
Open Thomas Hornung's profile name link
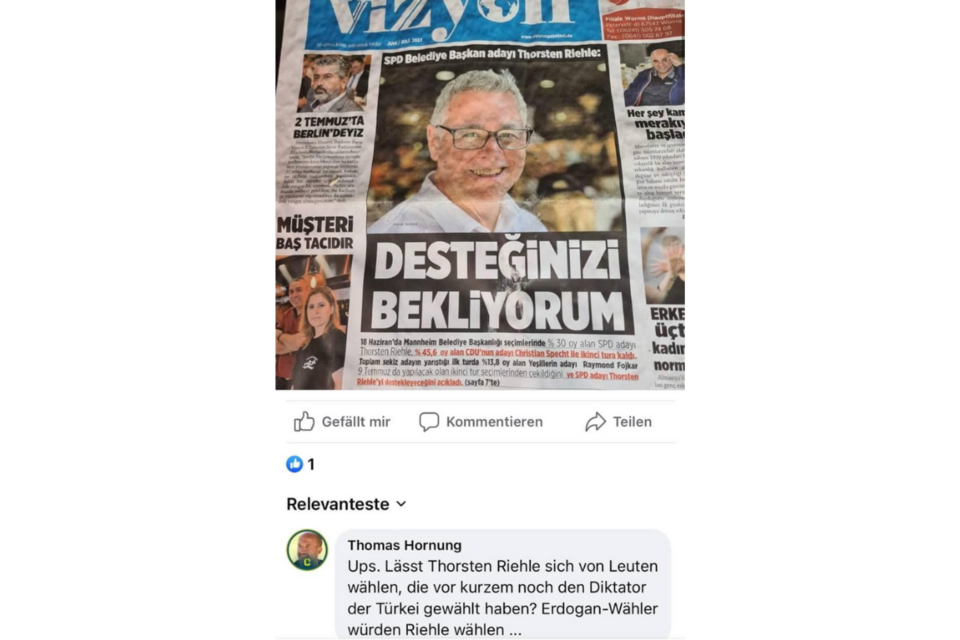(404, 545)
